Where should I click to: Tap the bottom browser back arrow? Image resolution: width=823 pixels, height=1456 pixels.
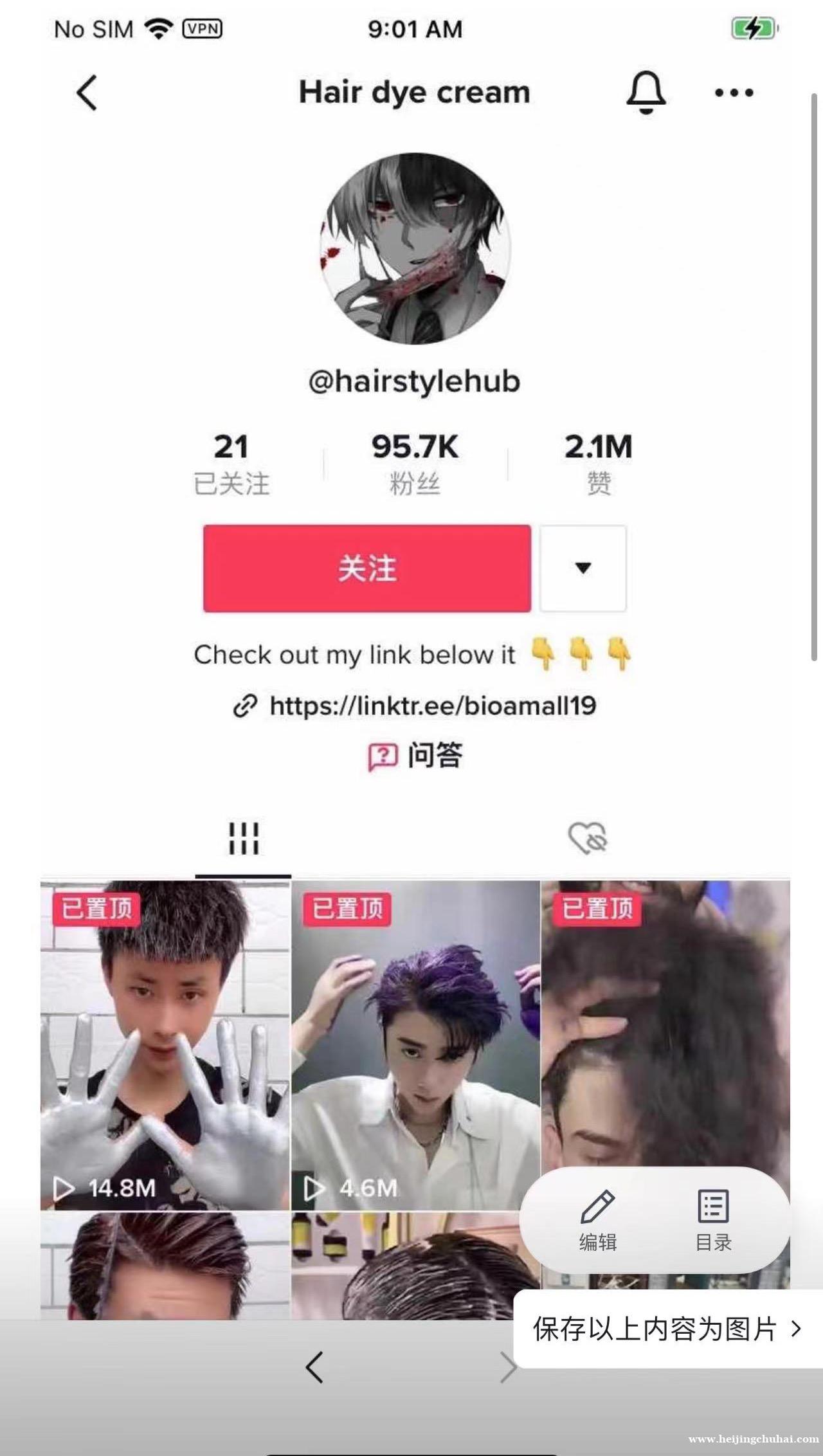[314, 1367]
